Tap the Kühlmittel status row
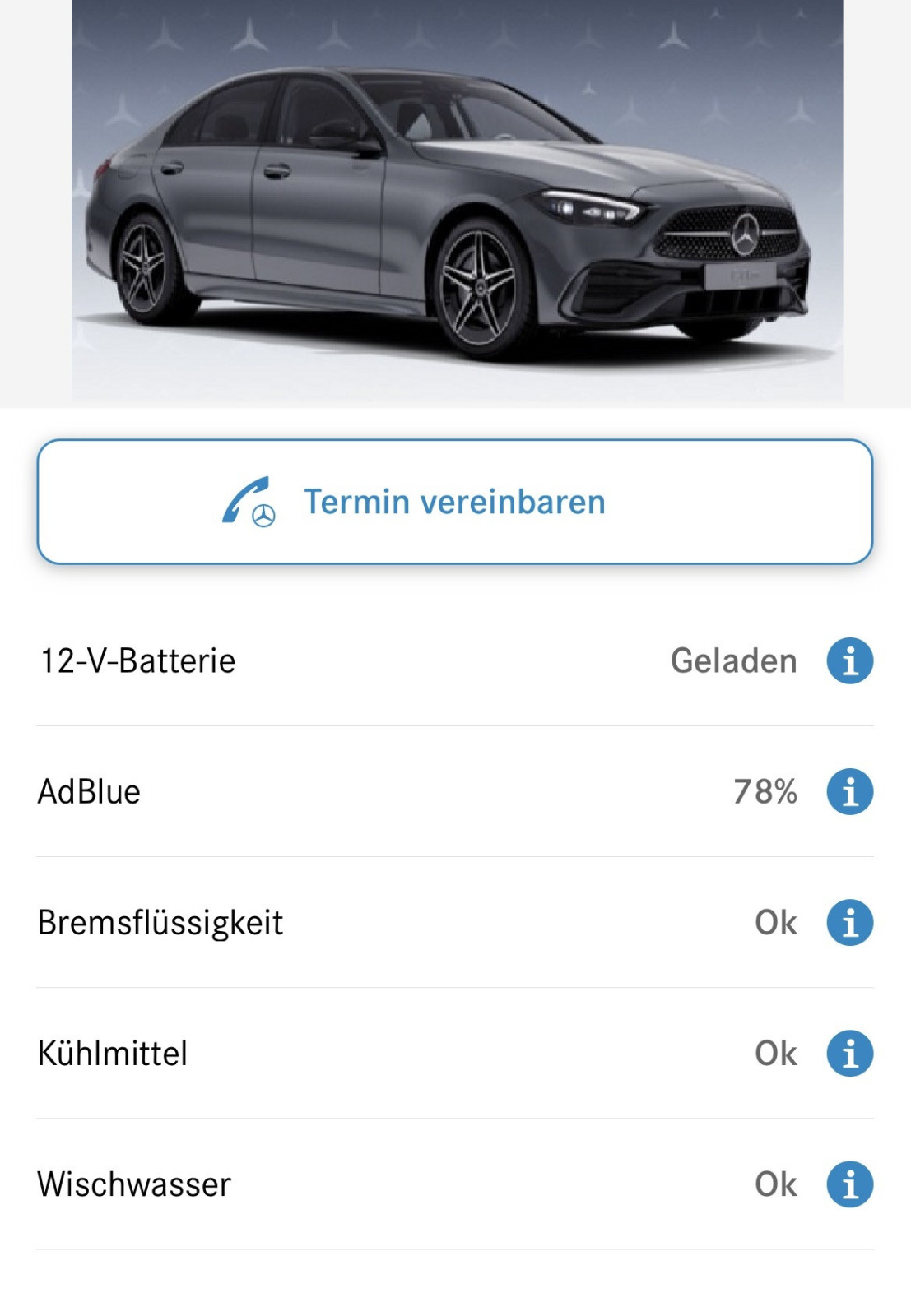911x1316 pixels. 455,1053
